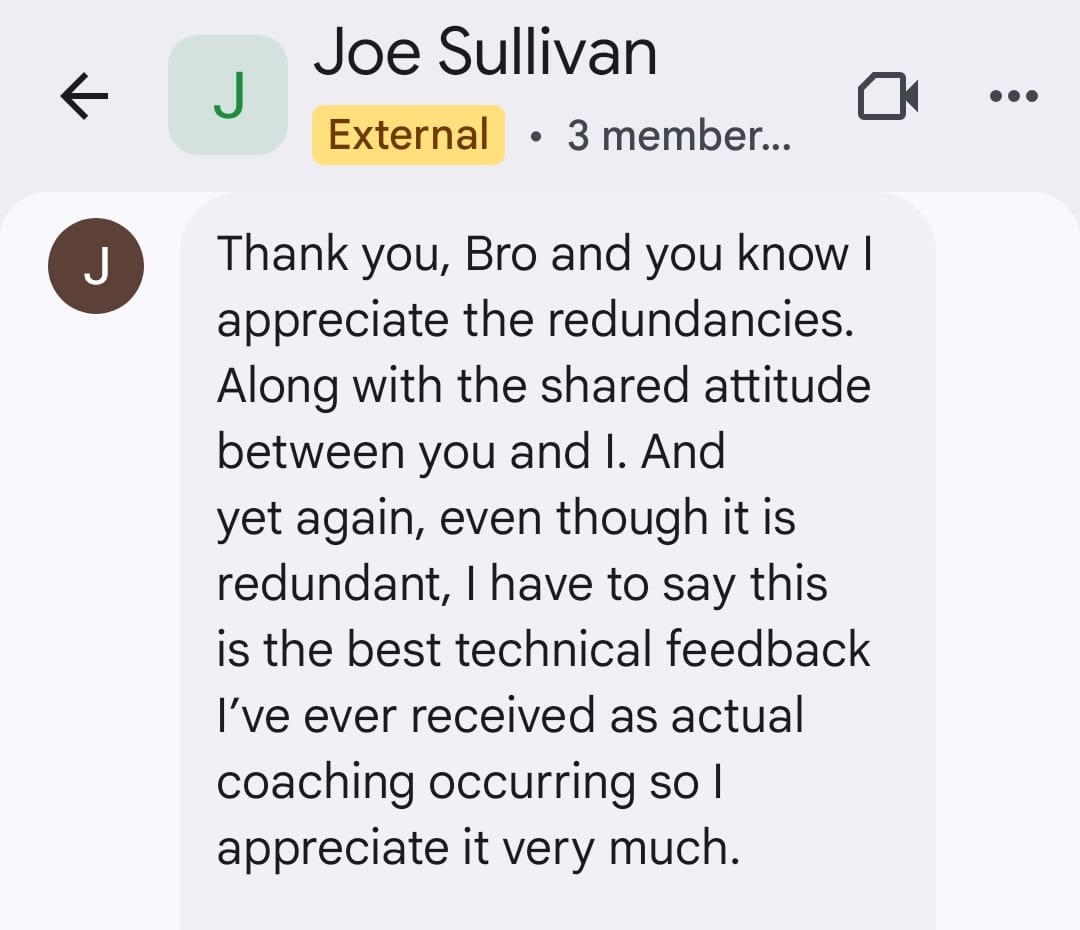The image size is (1080, 930).
Task: Open the three-dot overflow menu
Action: (x=1013, y=97)
